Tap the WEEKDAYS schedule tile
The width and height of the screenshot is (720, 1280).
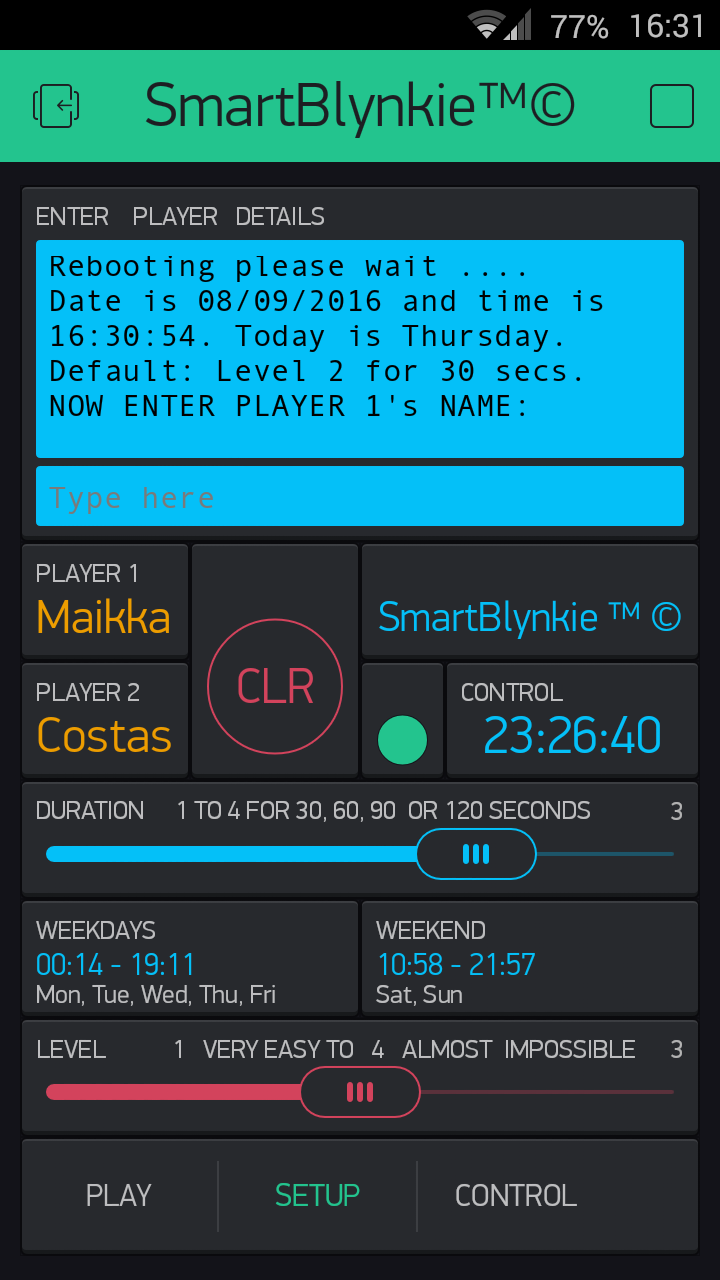point(188,957)
